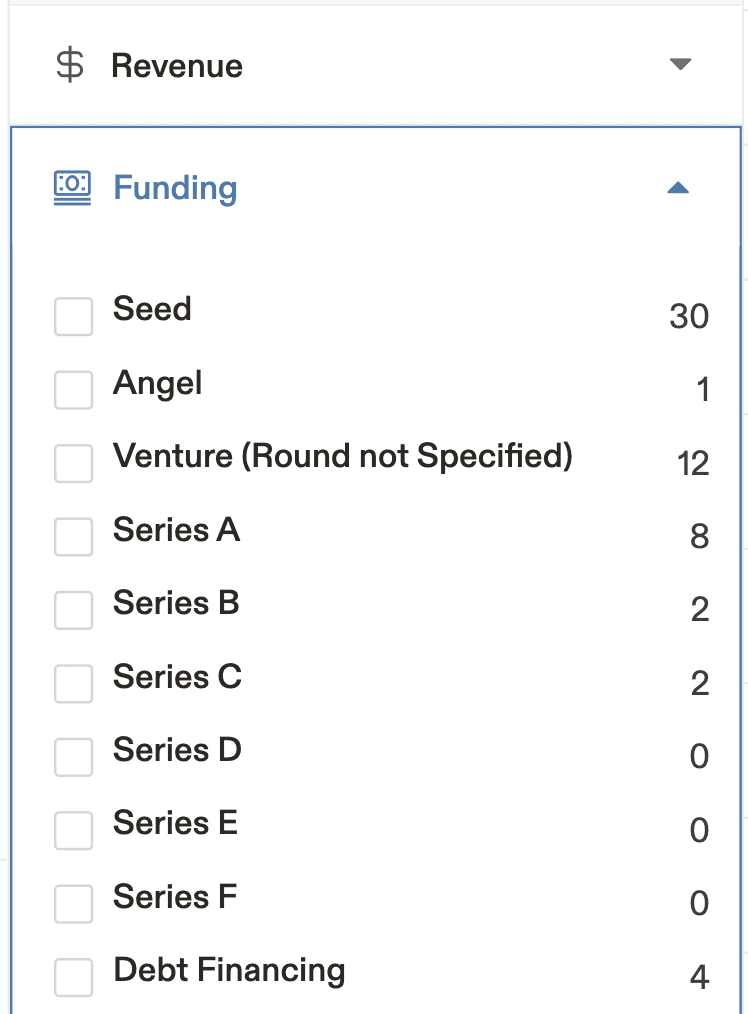The image size is (748, 1014).
Task: Collapse the Funding filter section
Action: (679, 187)
